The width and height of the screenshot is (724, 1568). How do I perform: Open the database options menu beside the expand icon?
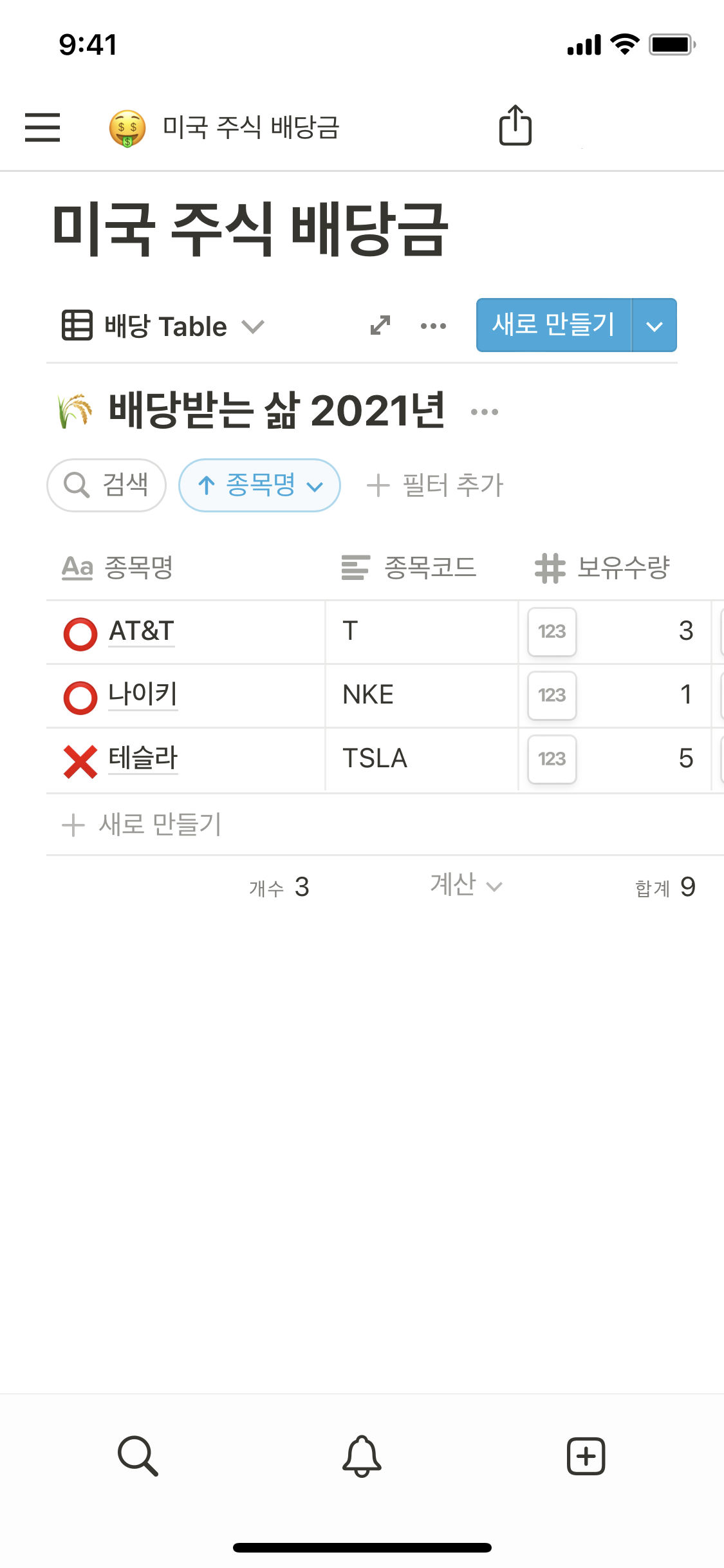pos(433,326)
